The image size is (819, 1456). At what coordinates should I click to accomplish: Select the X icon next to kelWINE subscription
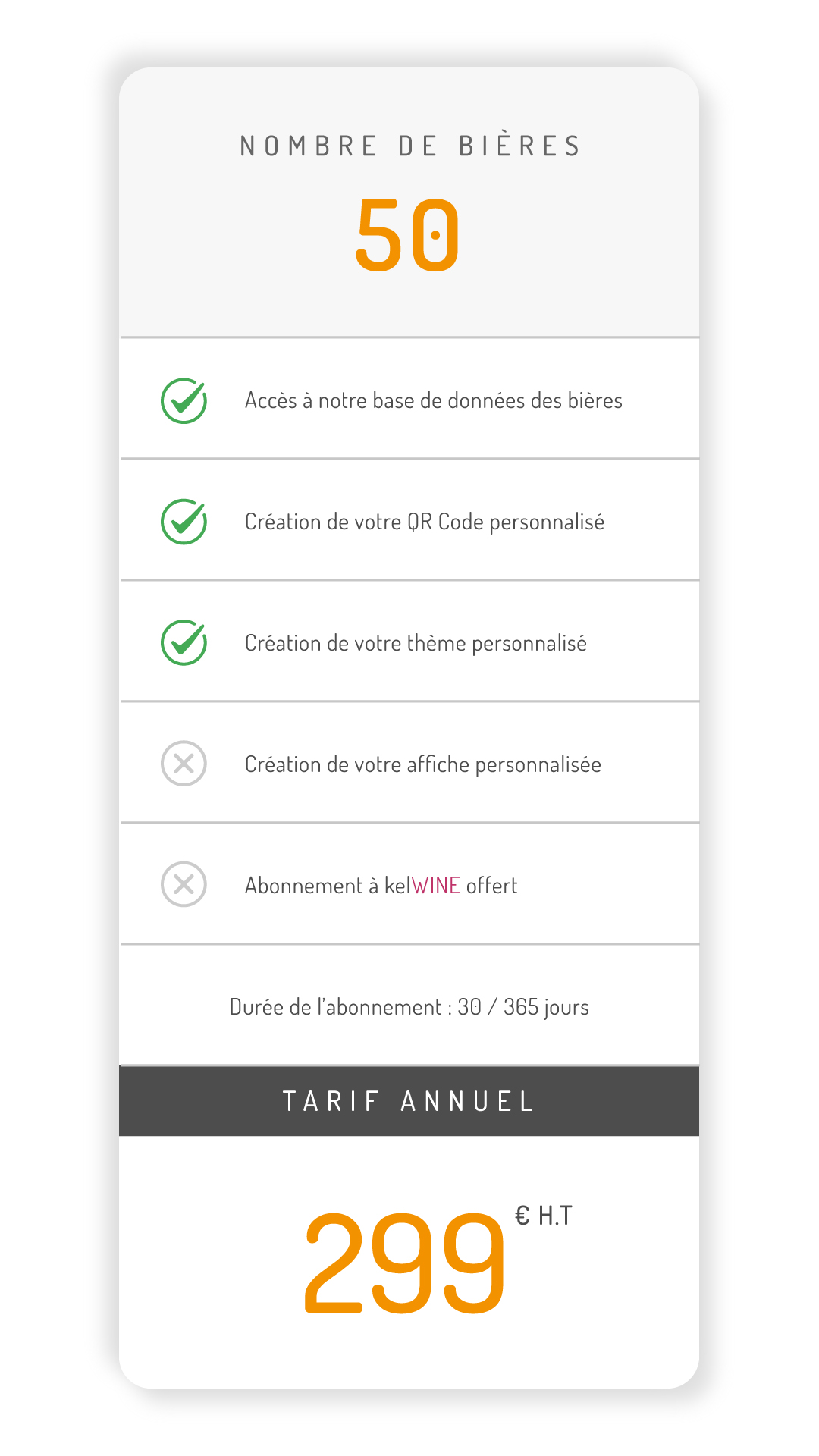pyautogui.click(x=182, y=884)
